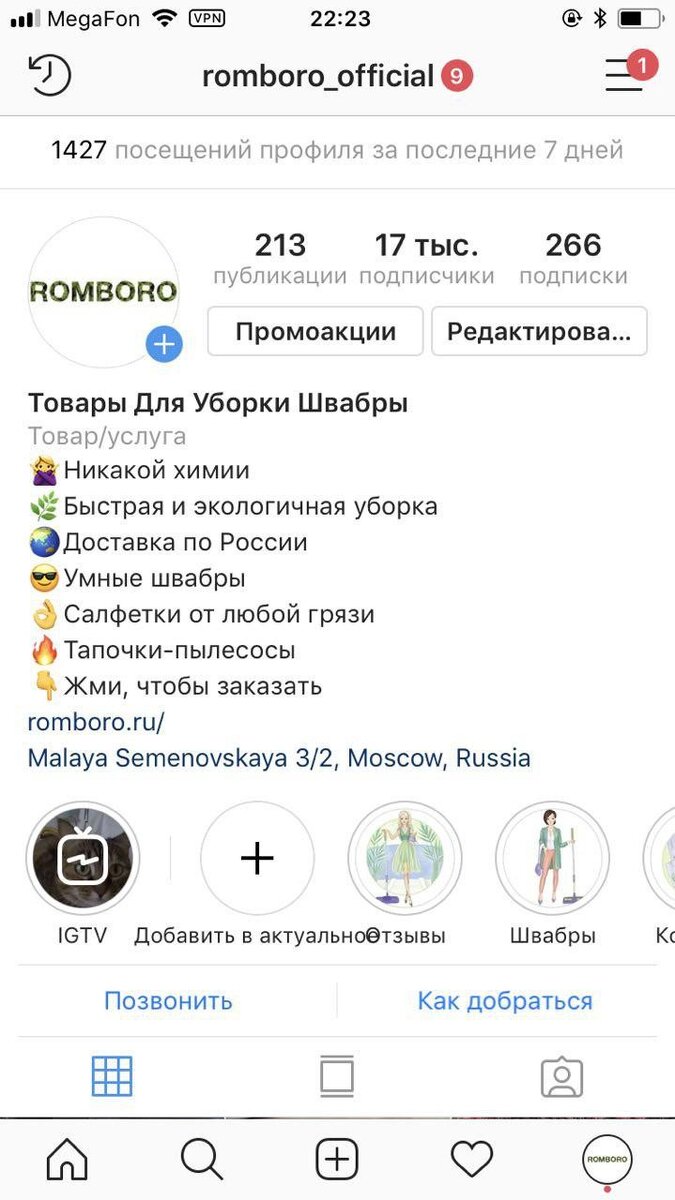This screenshot has height=1200, width=675.
Task: Tap the Позвонить button
Action: coord(168,1000)
